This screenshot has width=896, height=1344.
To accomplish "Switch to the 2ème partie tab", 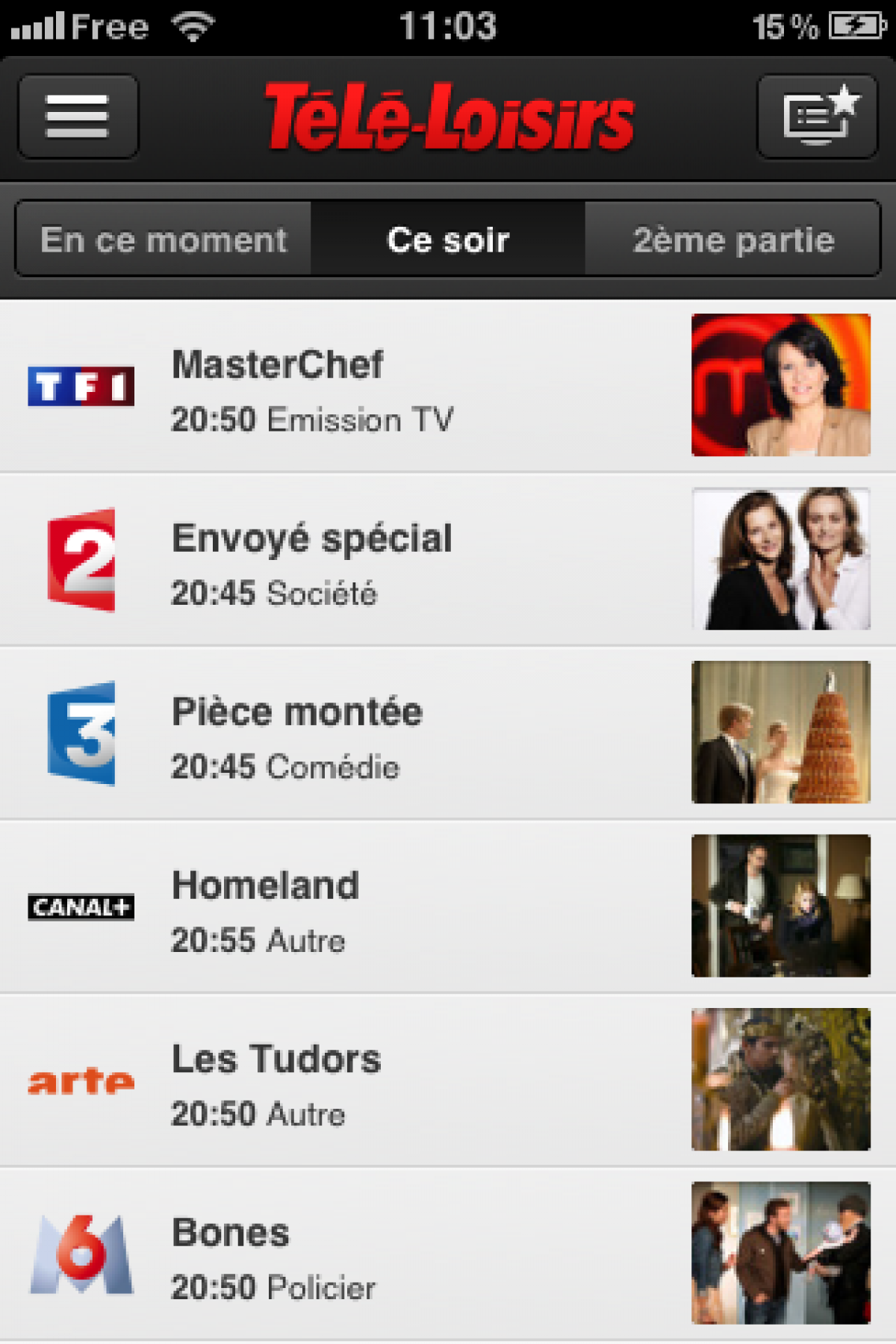I will (x=732, y=240).
